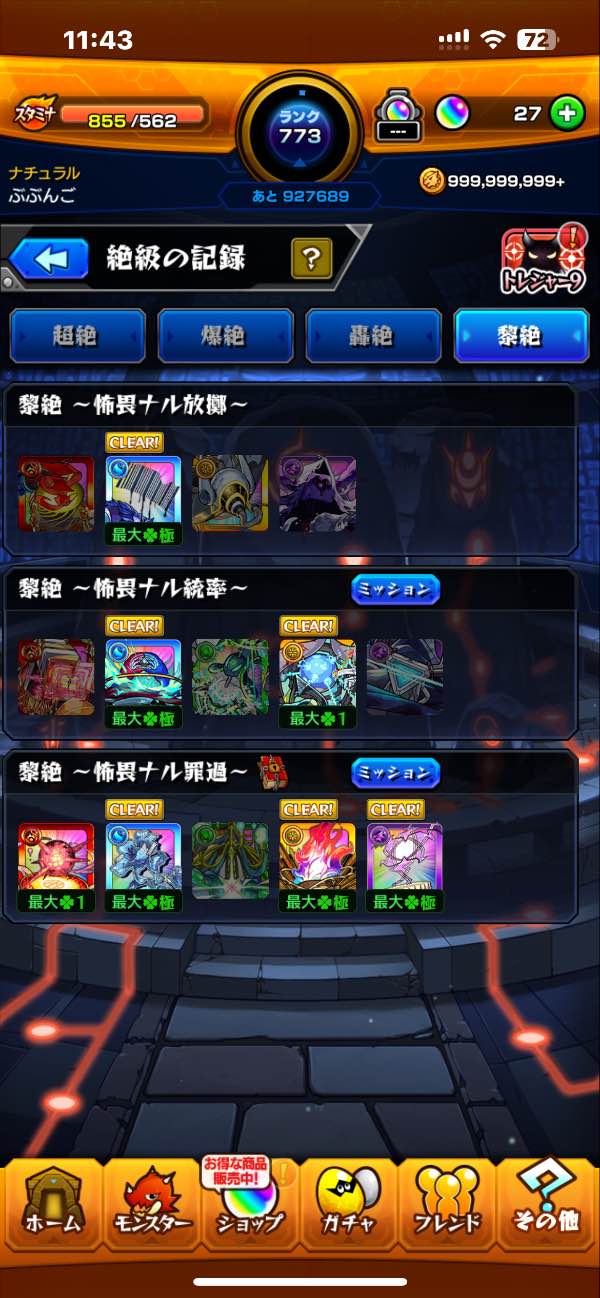600x1298 pixels.
Task: Tap the plus button to add orbs
Action: [x=566, y=114]
